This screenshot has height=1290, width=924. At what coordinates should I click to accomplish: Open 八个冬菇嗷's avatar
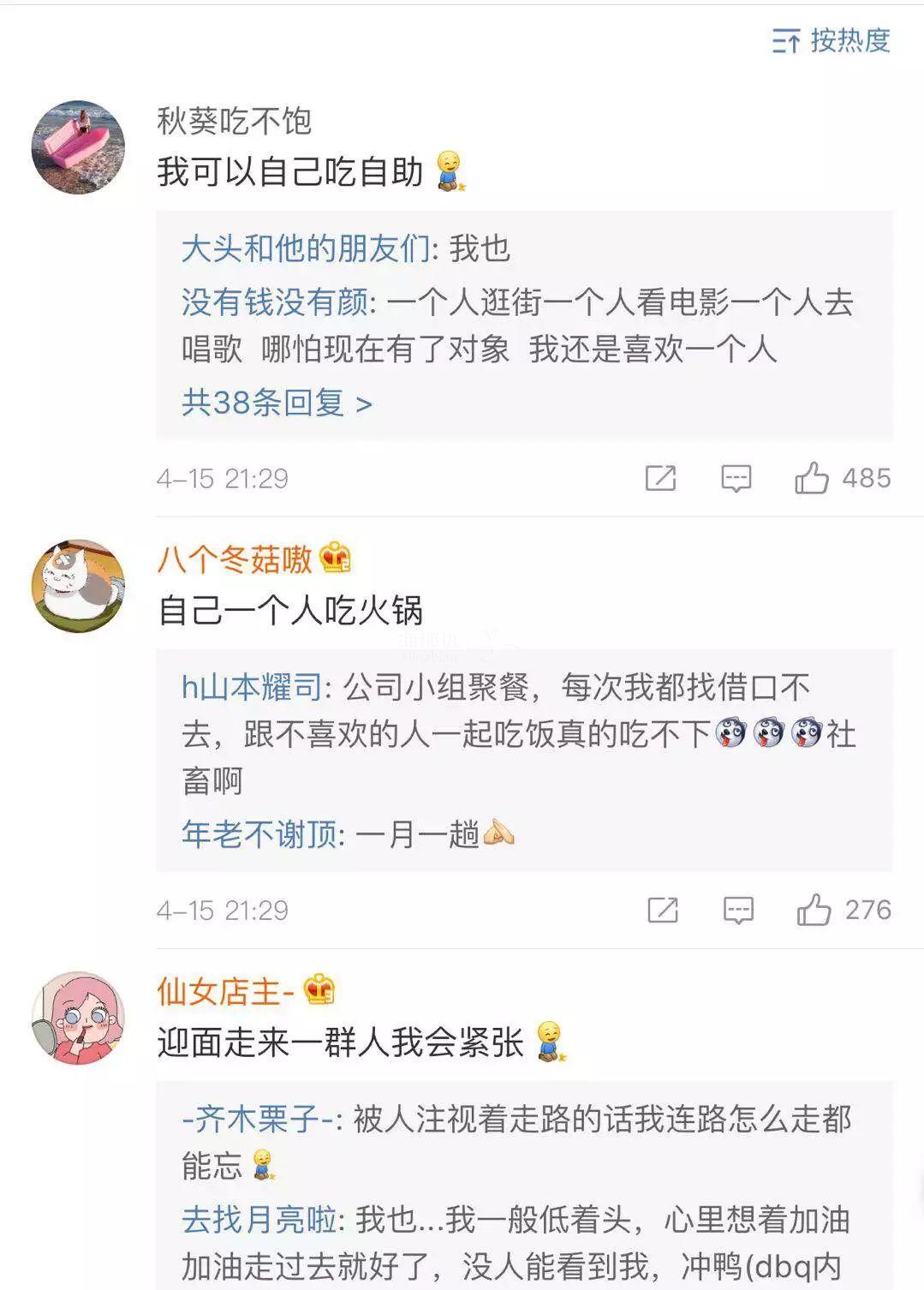pos(78,586)
